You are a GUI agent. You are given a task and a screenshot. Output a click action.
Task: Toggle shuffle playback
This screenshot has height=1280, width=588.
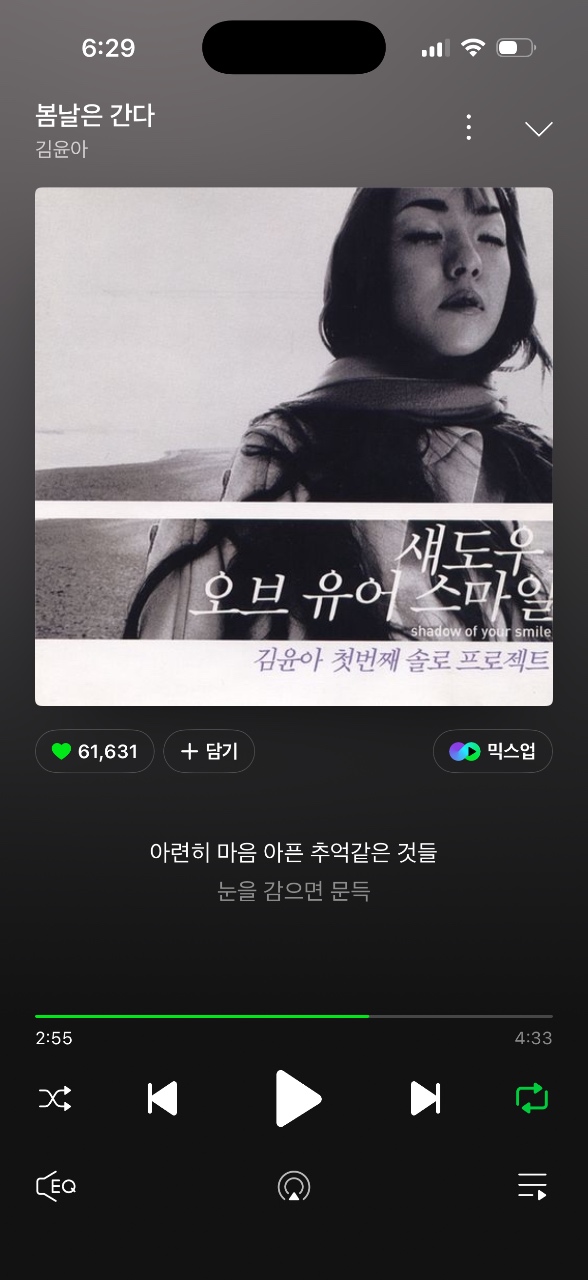(x=55, y=1099)
